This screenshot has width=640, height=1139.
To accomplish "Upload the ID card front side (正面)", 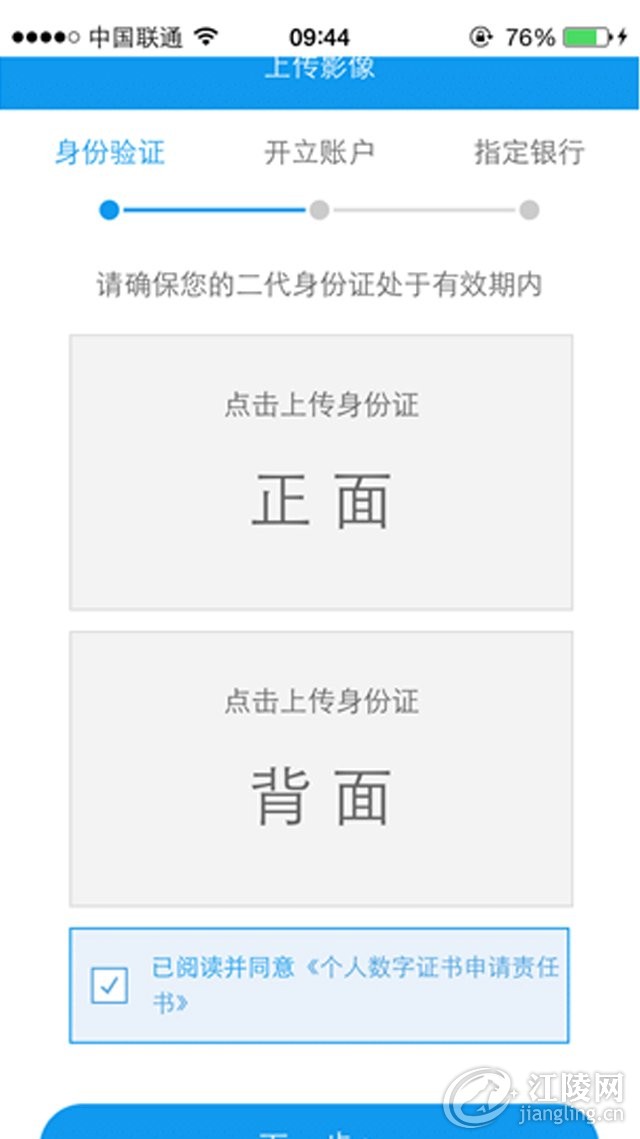I will click(x=320, y=472).
